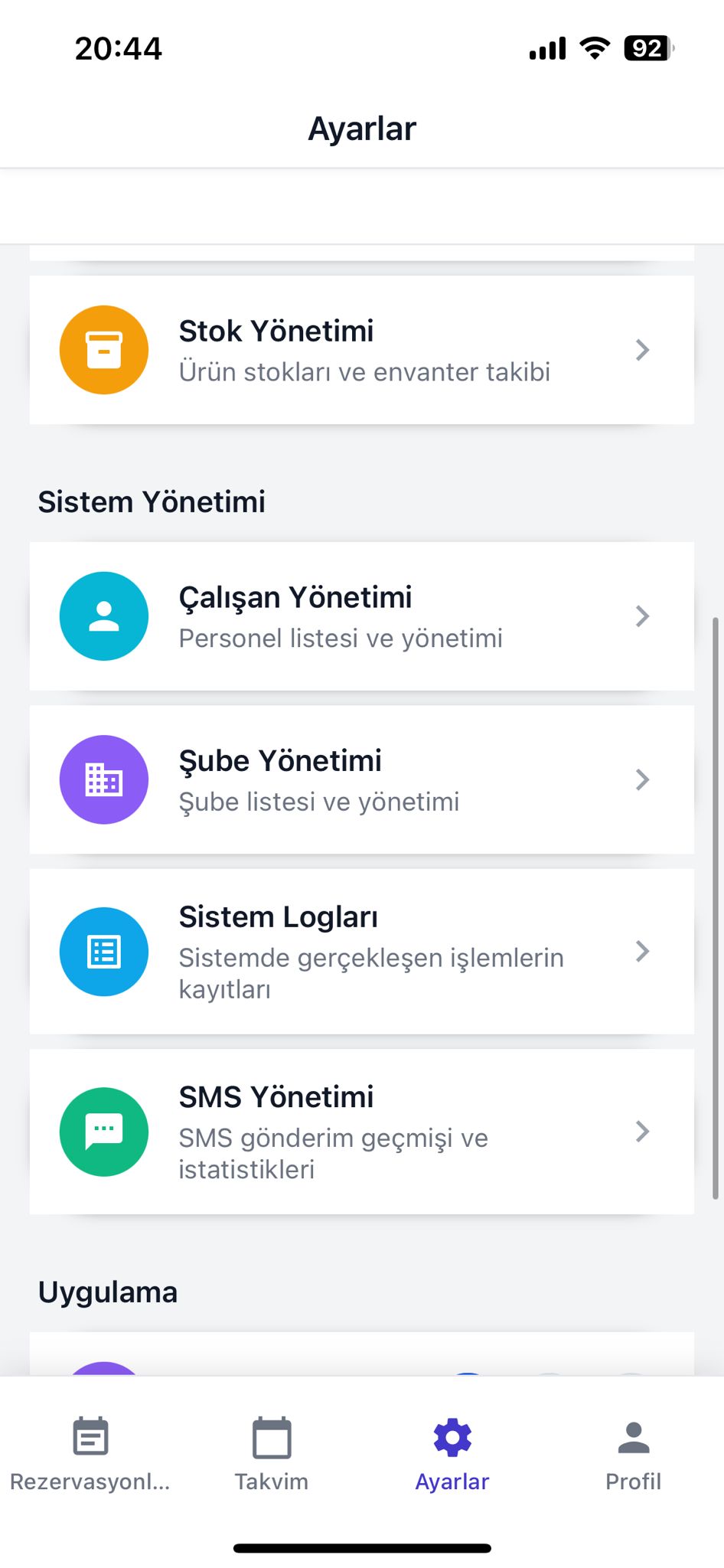This screenshot has height=1568, width=724.
Task: Tap the cyan person icon for Çalışan Yönetimi
Action: [104, 616]
